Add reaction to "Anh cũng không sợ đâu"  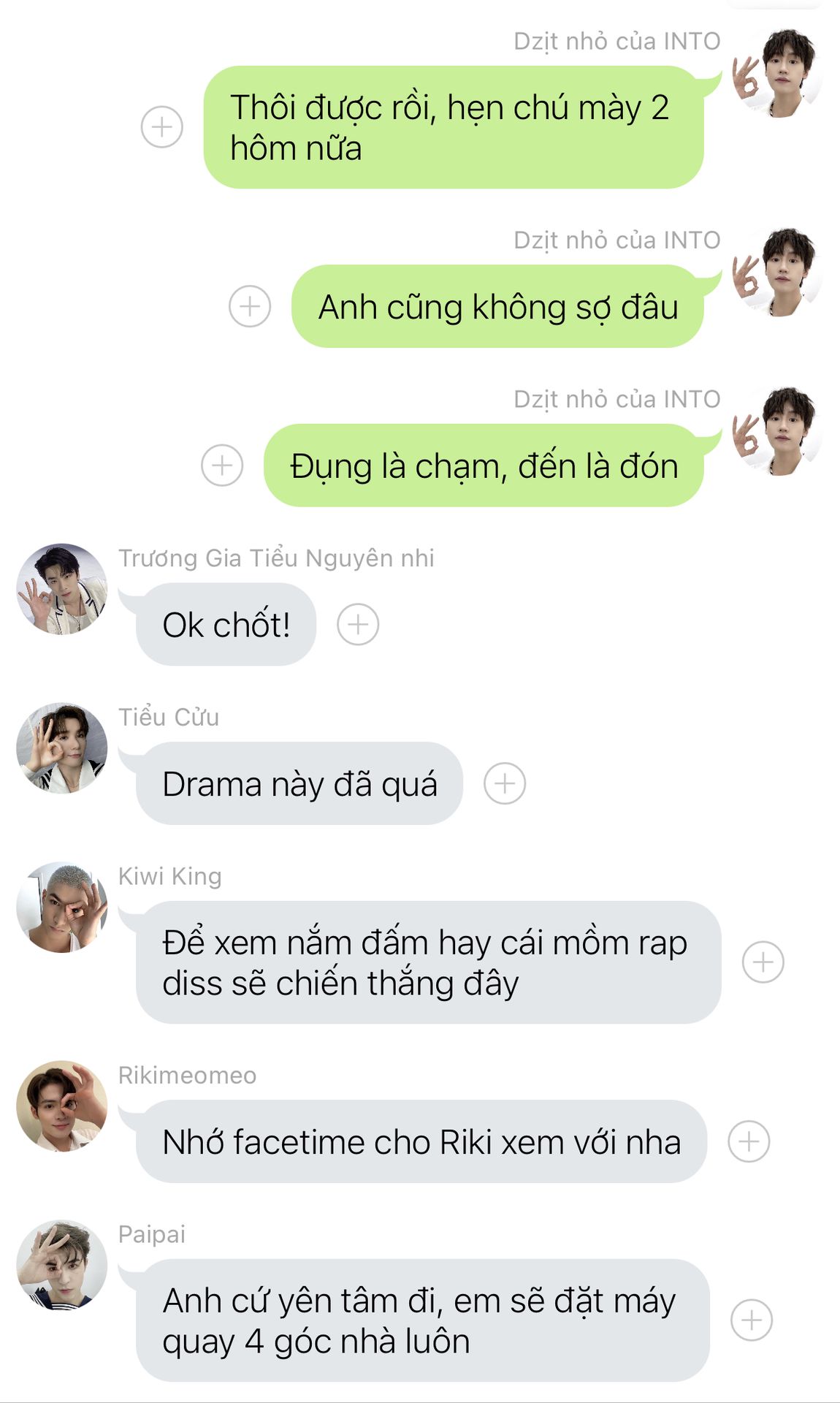250,306
